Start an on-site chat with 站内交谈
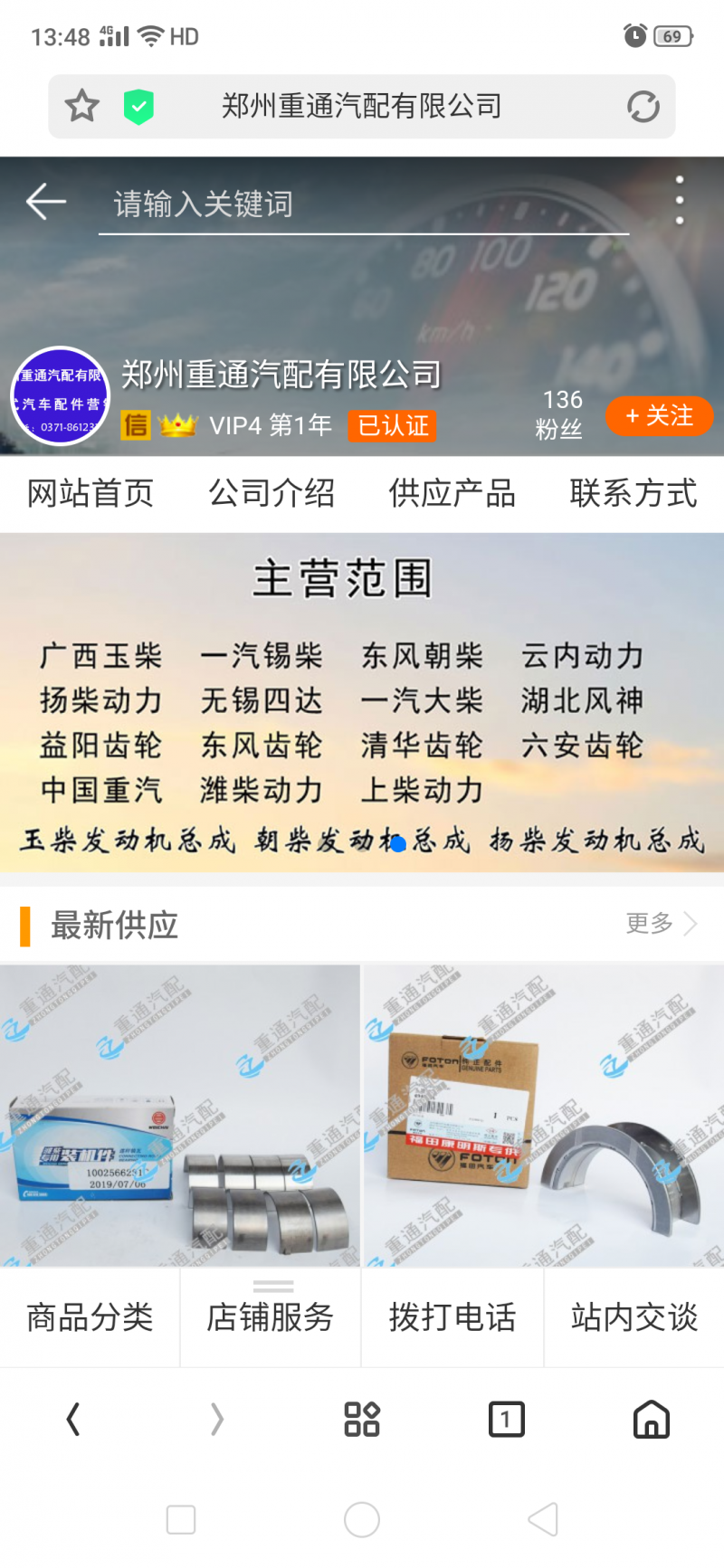 [x=634, y=1317]
